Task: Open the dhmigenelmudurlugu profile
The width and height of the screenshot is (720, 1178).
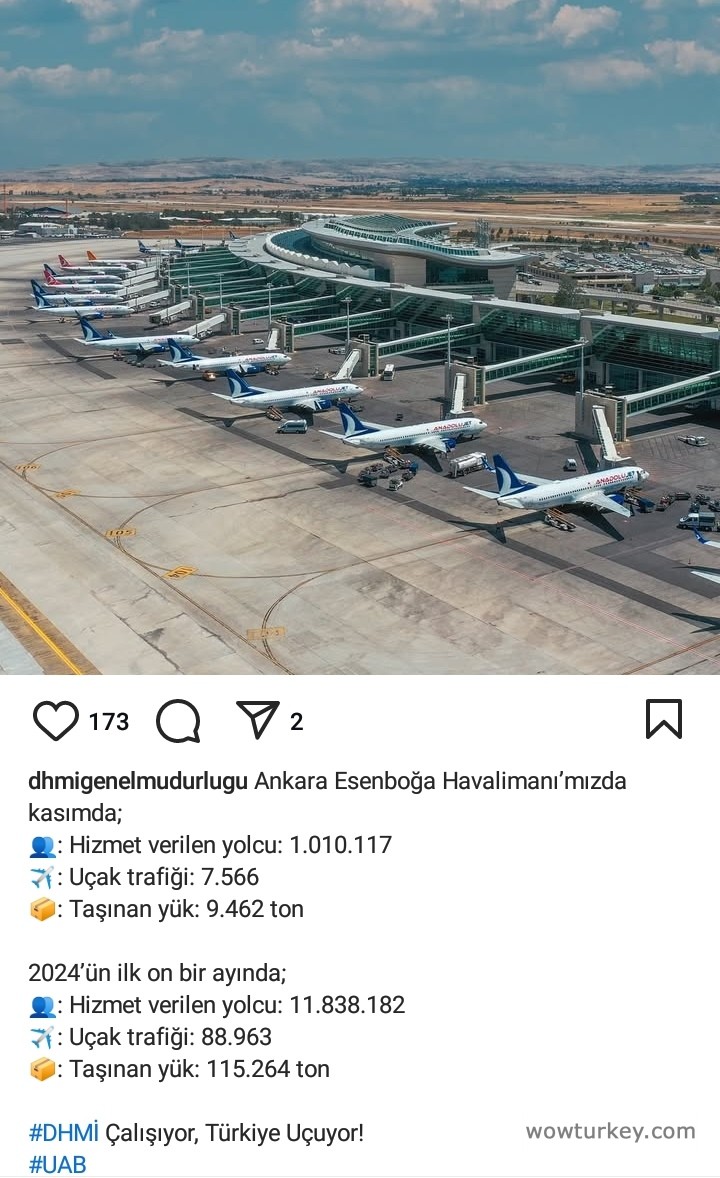Action: (x=138, y=781)
